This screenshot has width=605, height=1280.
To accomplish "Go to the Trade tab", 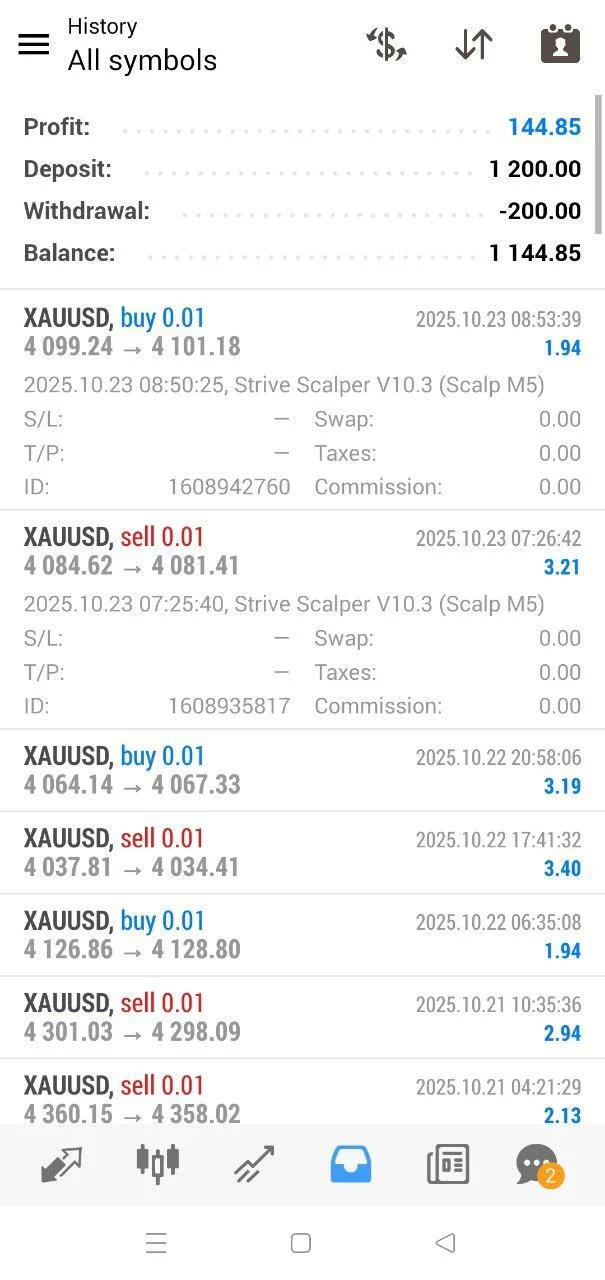I will 254,1164.
